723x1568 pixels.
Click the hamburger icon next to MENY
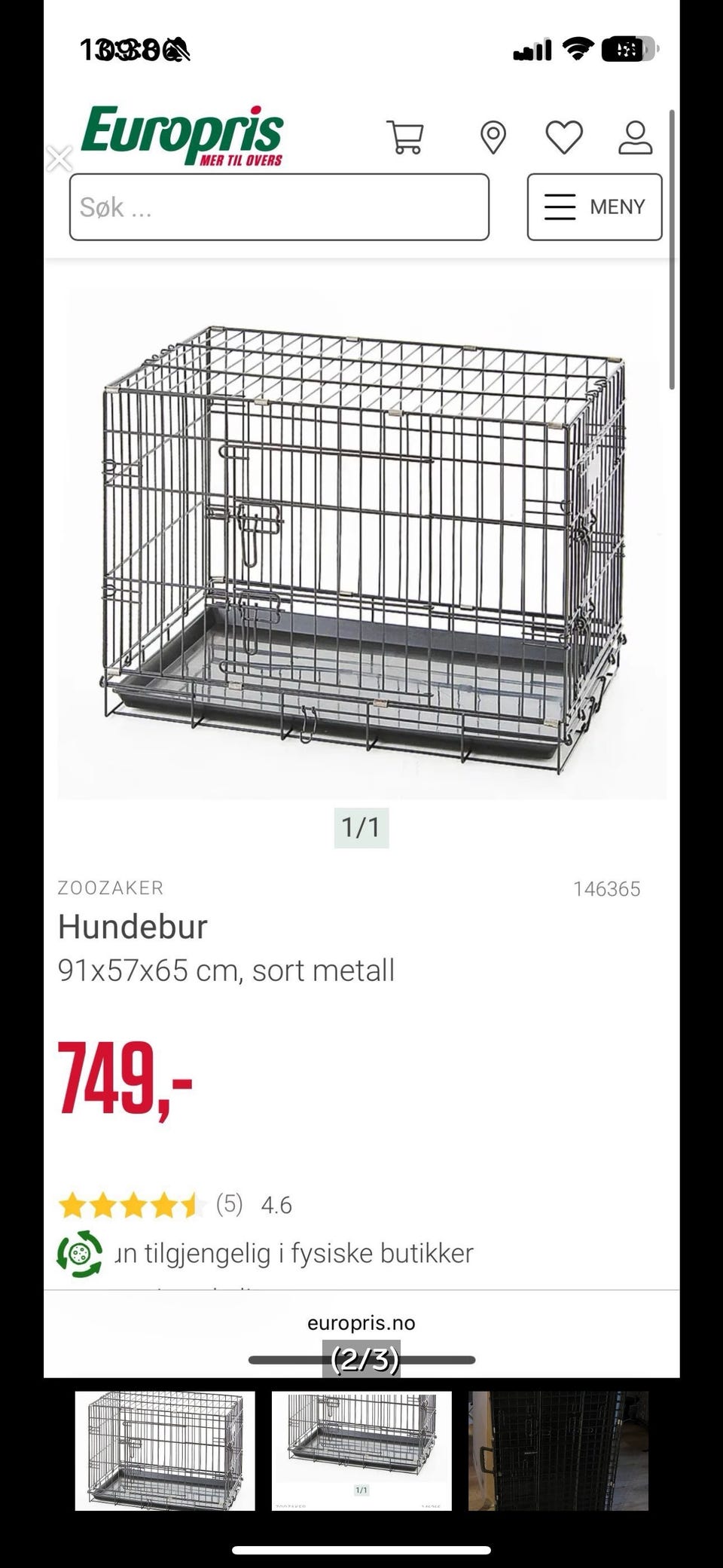pos(560,206)
